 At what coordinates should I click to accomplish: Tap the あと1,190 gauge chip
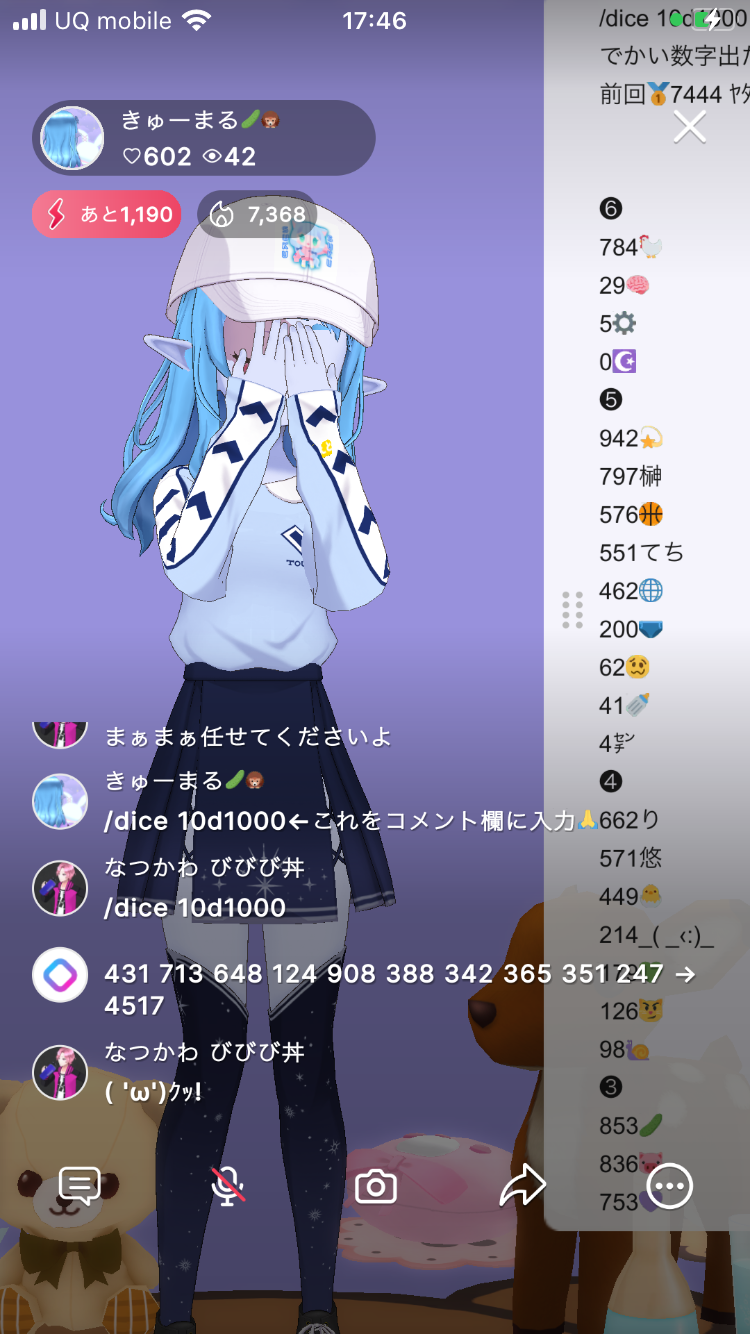tap(107, 214)
